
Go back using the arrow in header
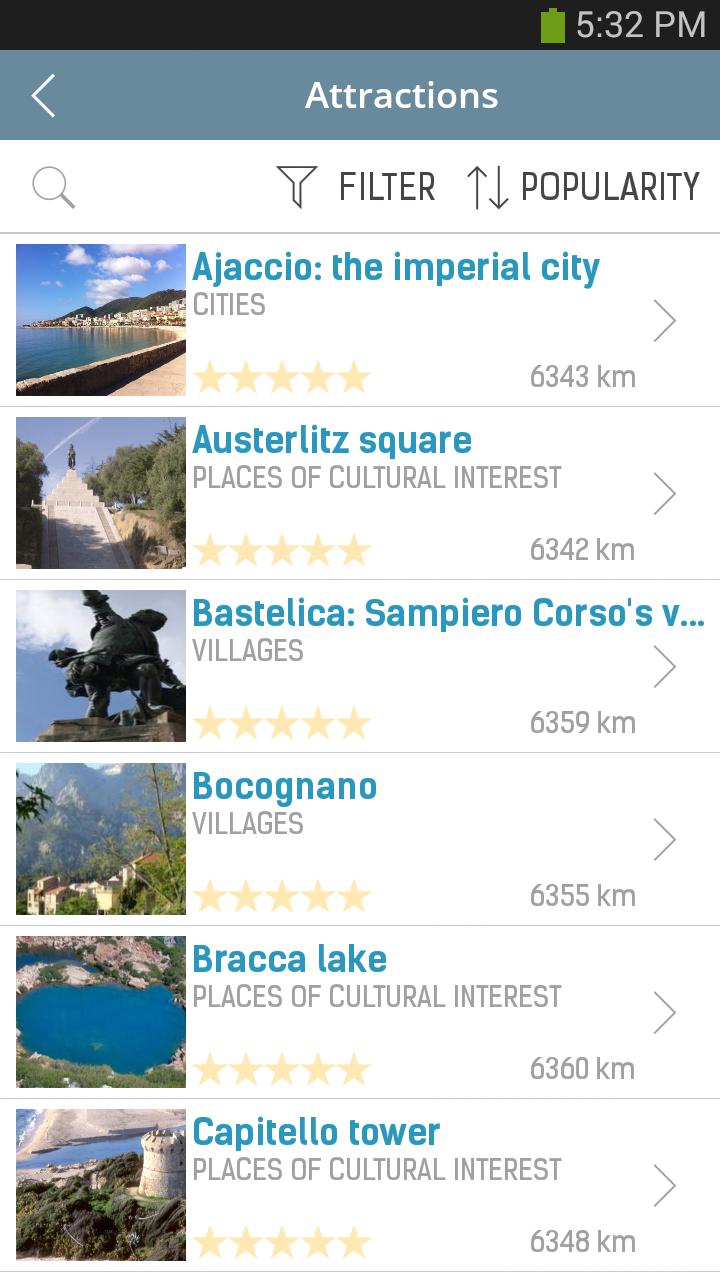(x=42, y=95)
